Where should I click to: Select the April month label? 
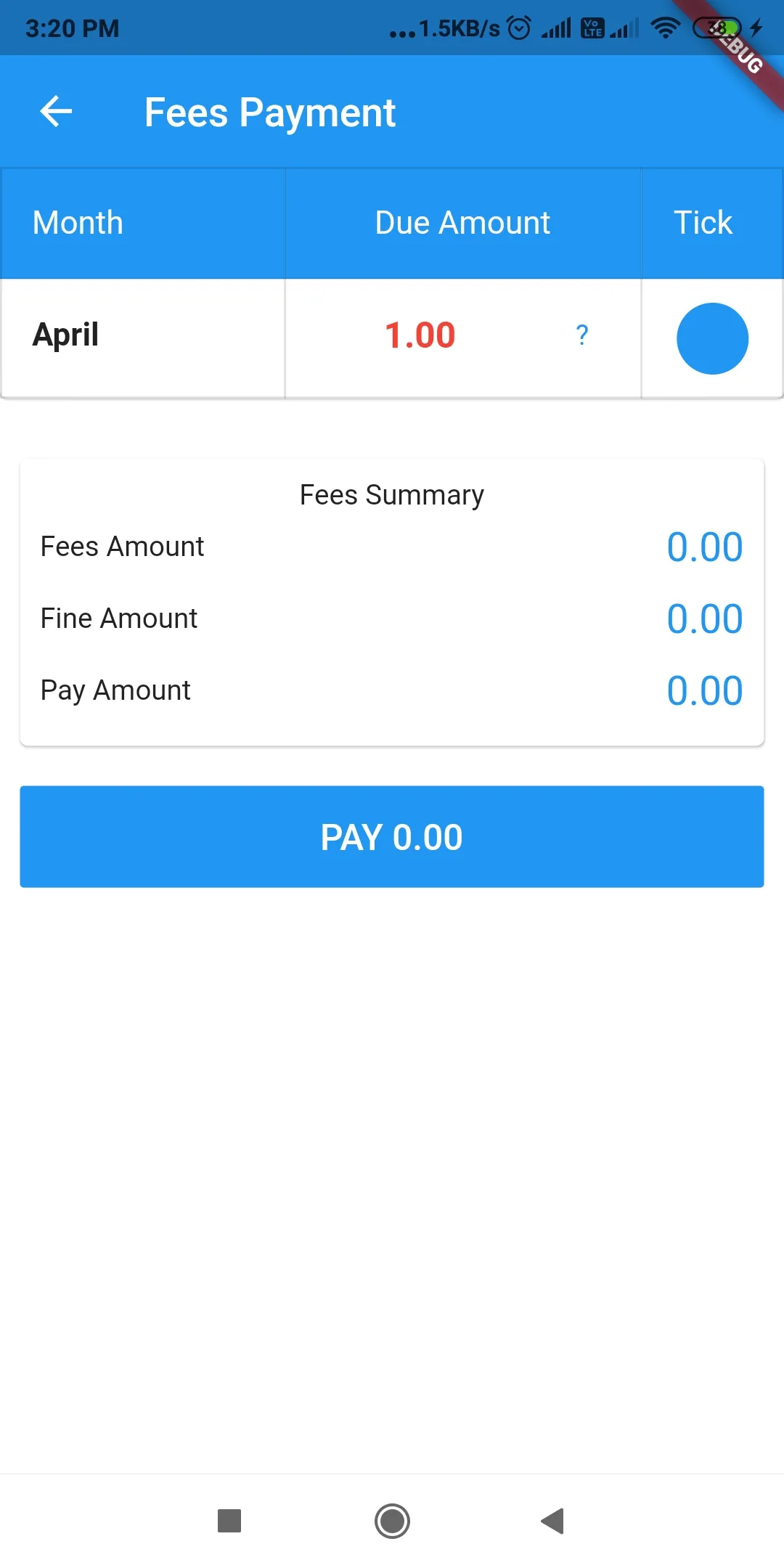click(65, 335)
